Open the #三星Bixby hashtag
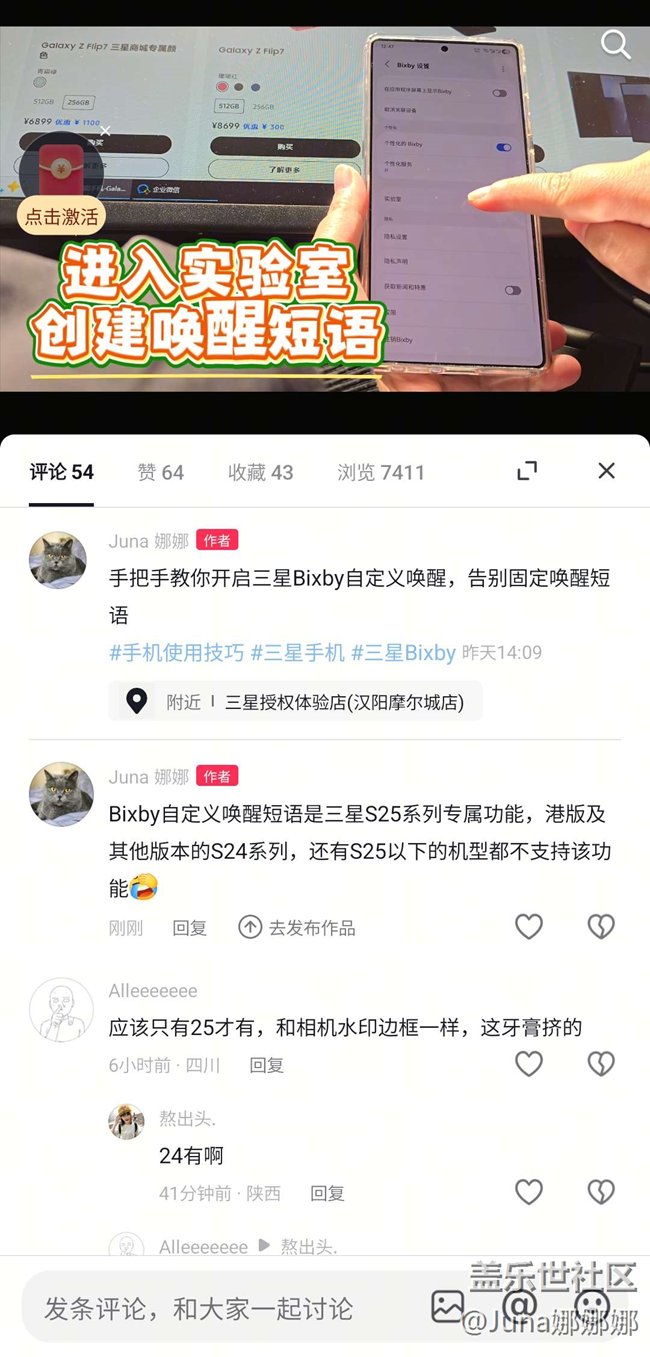 pyautogui.click(x=403, y=653)
